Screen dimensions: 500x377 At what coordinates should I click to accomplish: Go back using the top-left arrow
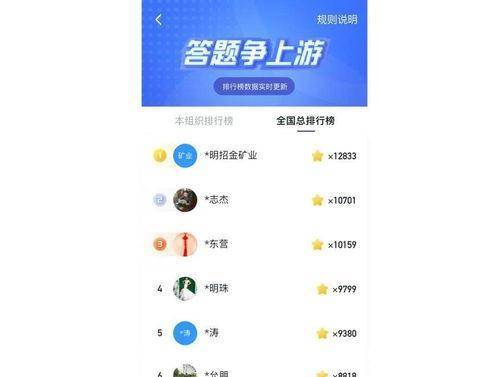159,20
